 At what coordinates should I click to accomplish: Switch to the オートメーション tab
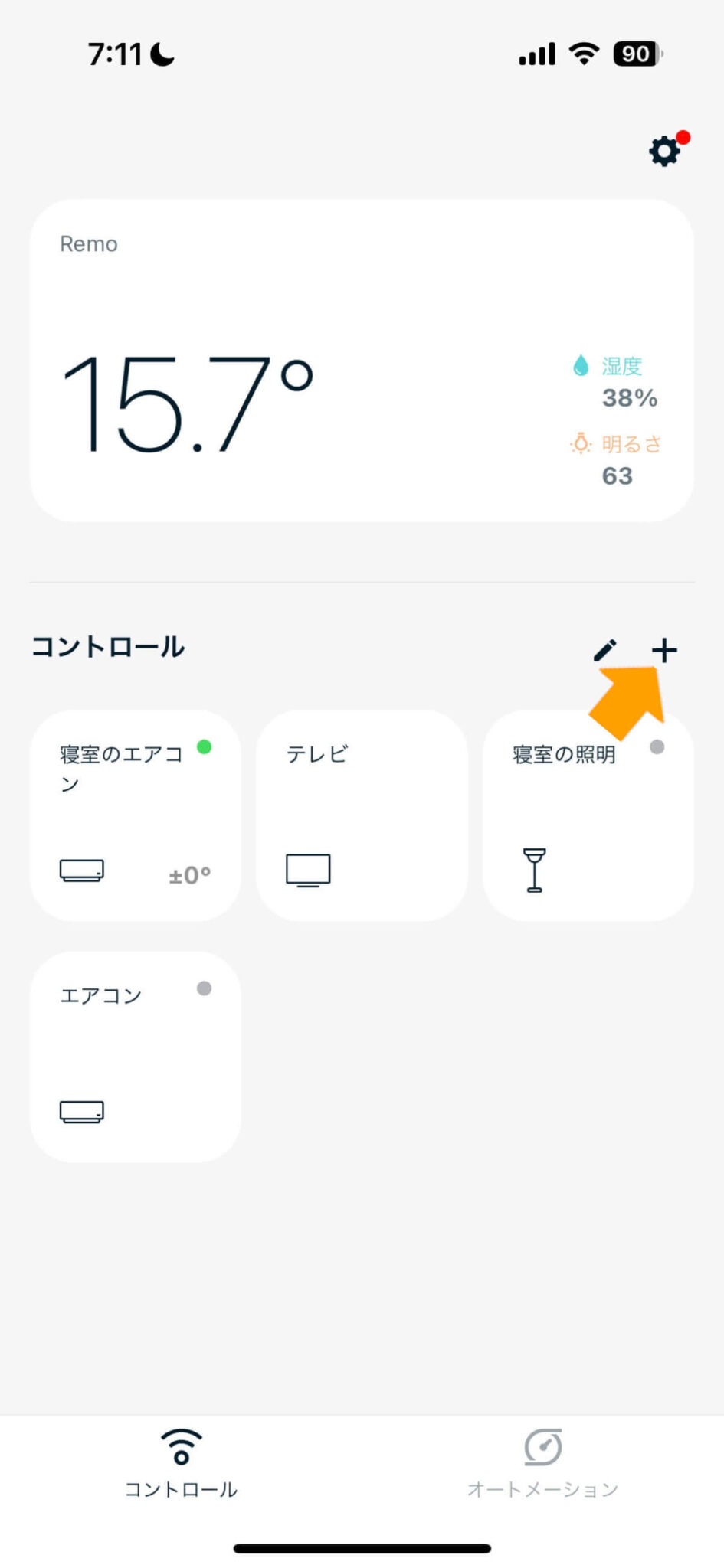click(x=542, y=1464)
